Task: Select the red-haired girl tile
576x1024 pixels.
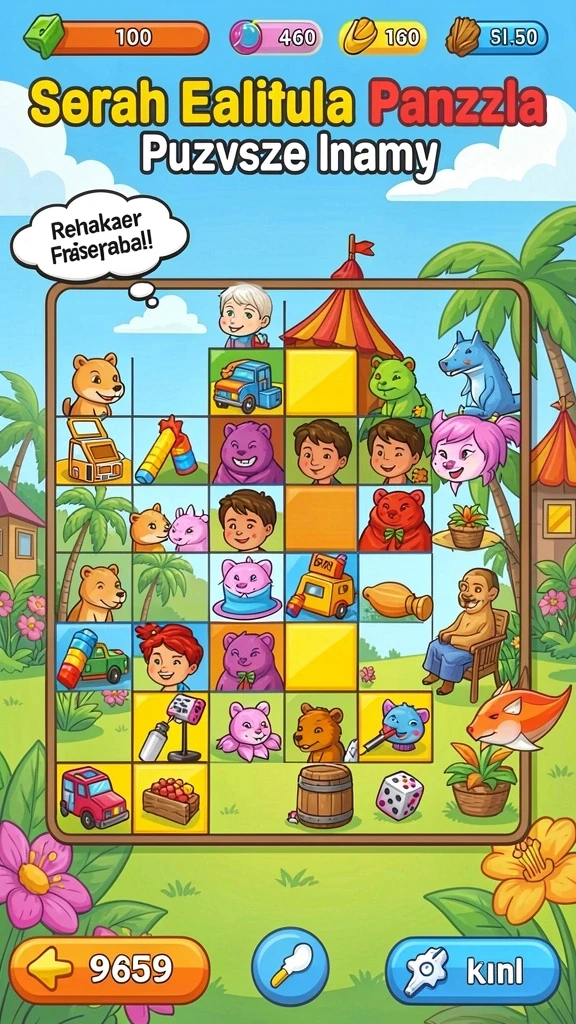Action: click(x=170, y=657)
